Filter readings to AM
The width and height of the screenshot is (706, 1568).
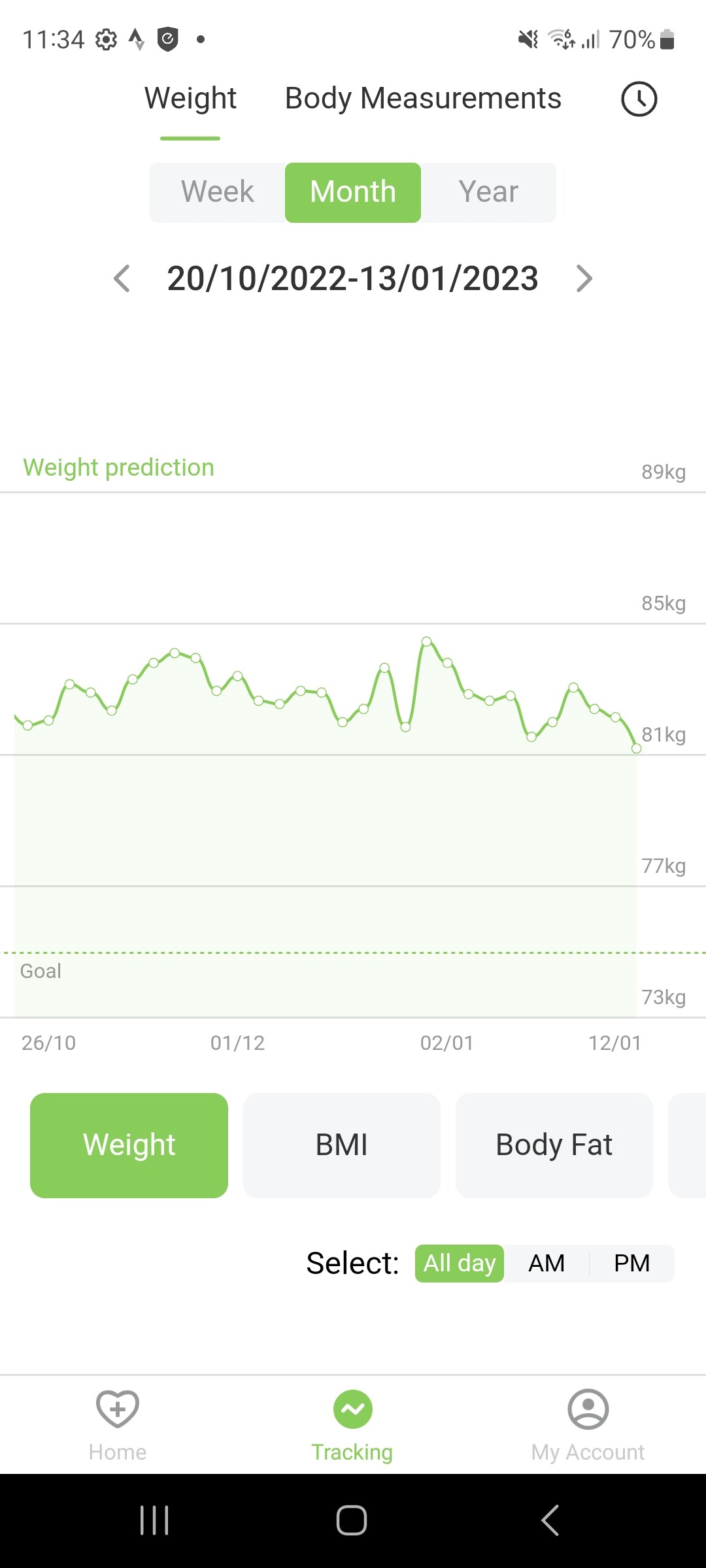[x=546, y=1264]
